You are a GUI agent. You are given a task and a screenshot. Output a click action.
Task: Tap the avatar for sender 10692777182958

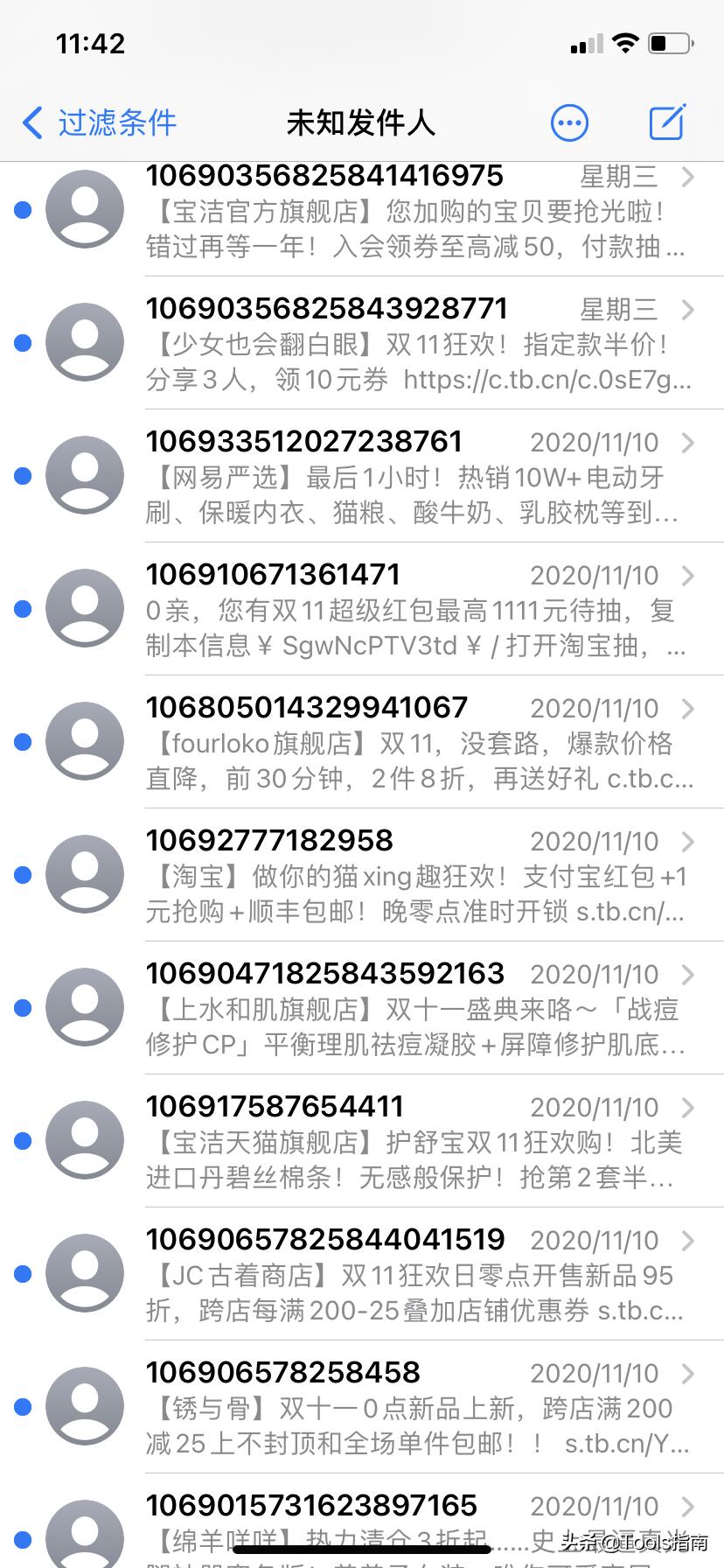click(84, 874)
